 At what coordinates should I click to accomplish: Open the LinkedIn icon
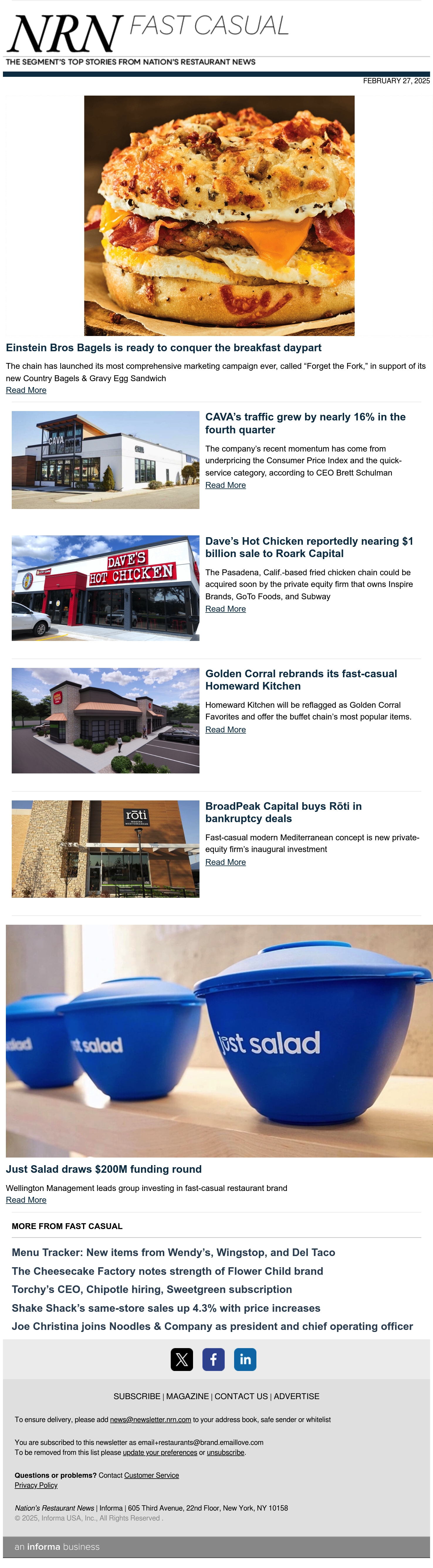[245, 1360]
